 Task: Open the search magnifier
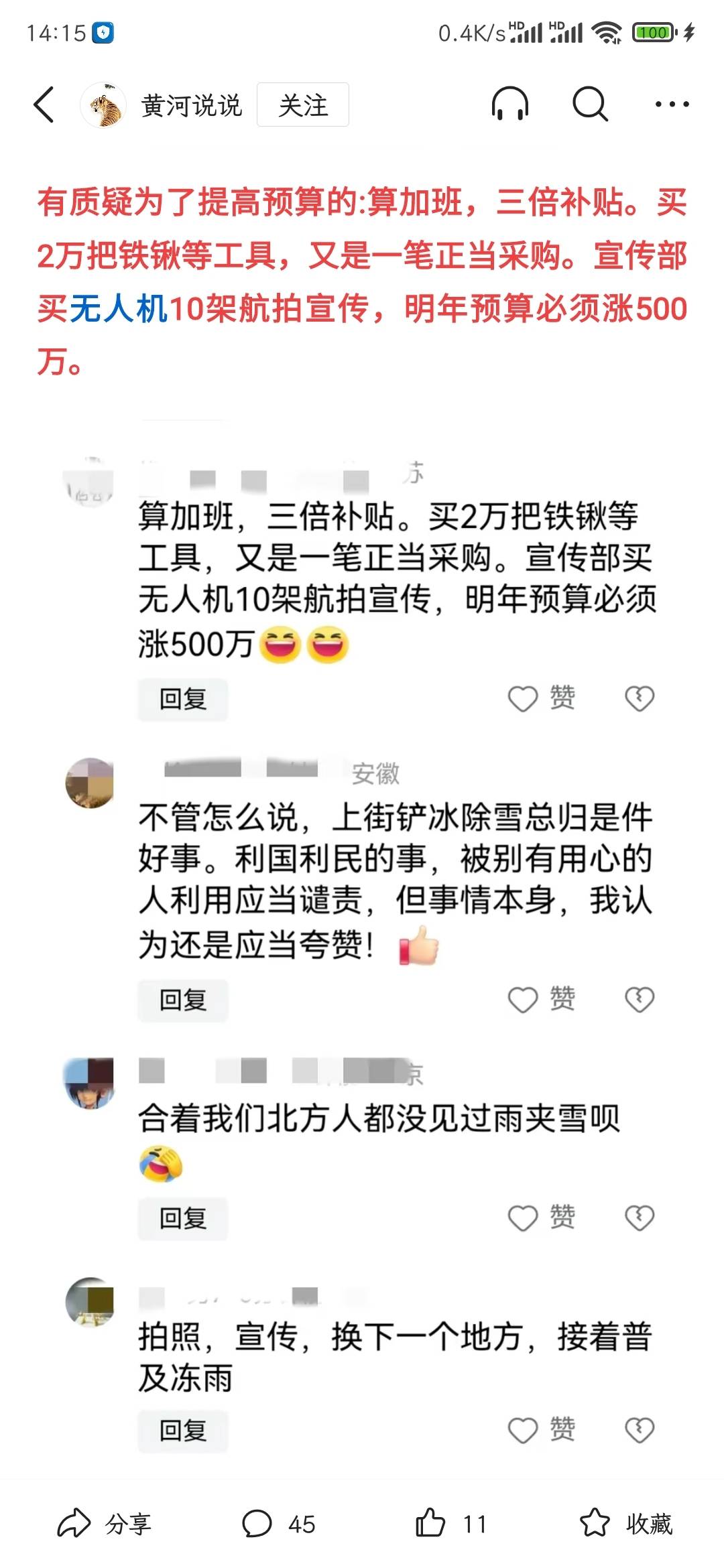590,105
